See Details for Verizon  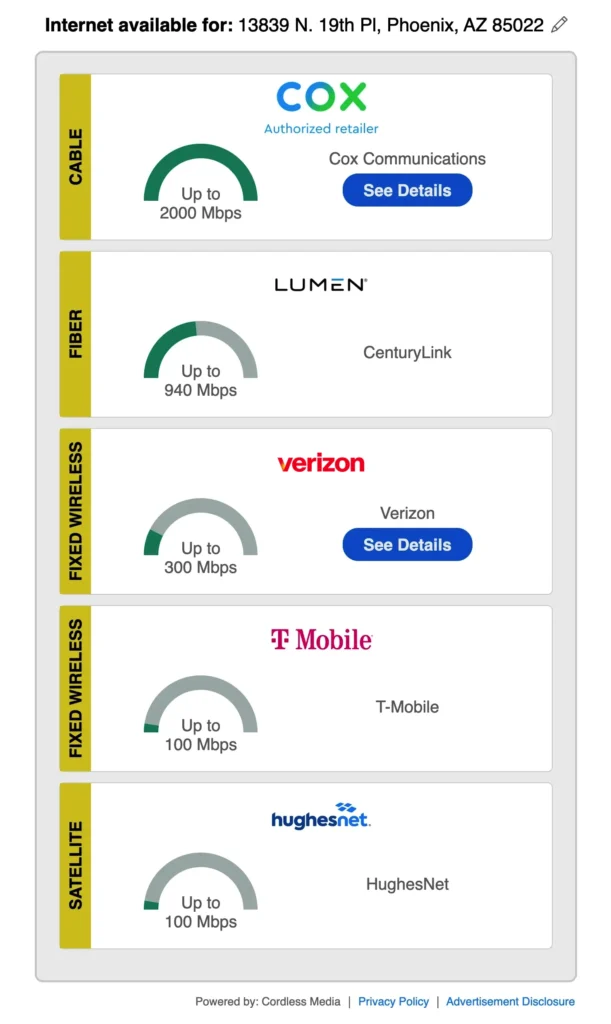(407, 545)
